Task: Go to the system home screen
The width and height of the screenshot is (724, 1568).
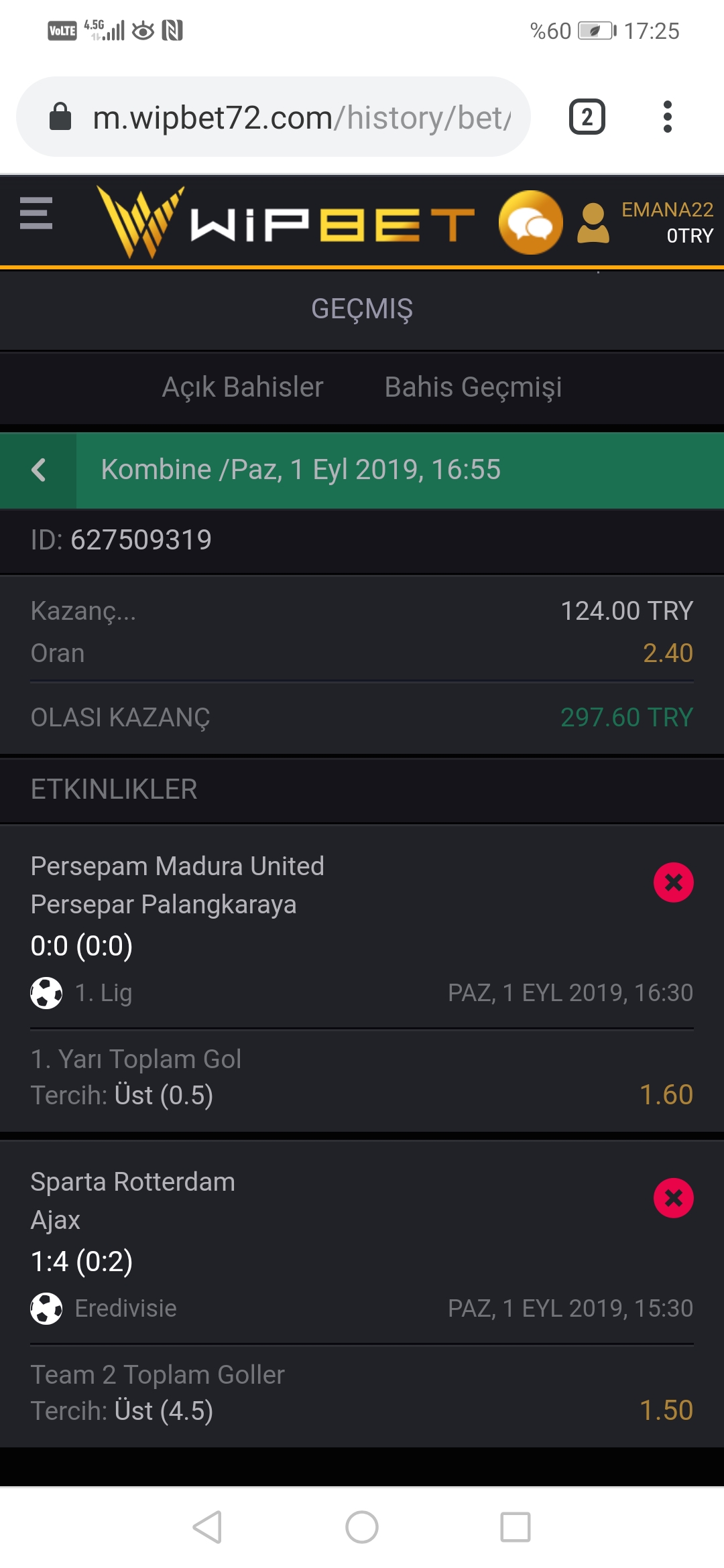Action: tap(362, 1527)
